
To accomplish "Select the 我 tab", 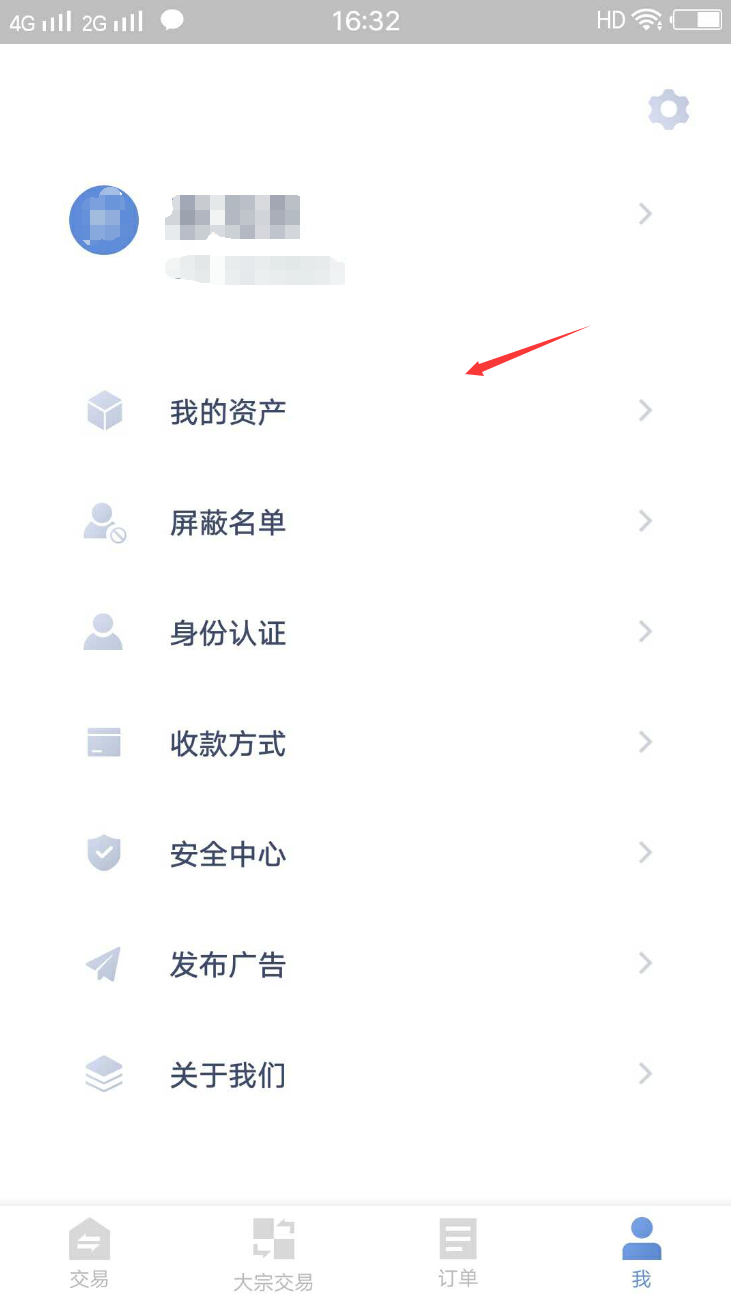I will [641, 1254].
